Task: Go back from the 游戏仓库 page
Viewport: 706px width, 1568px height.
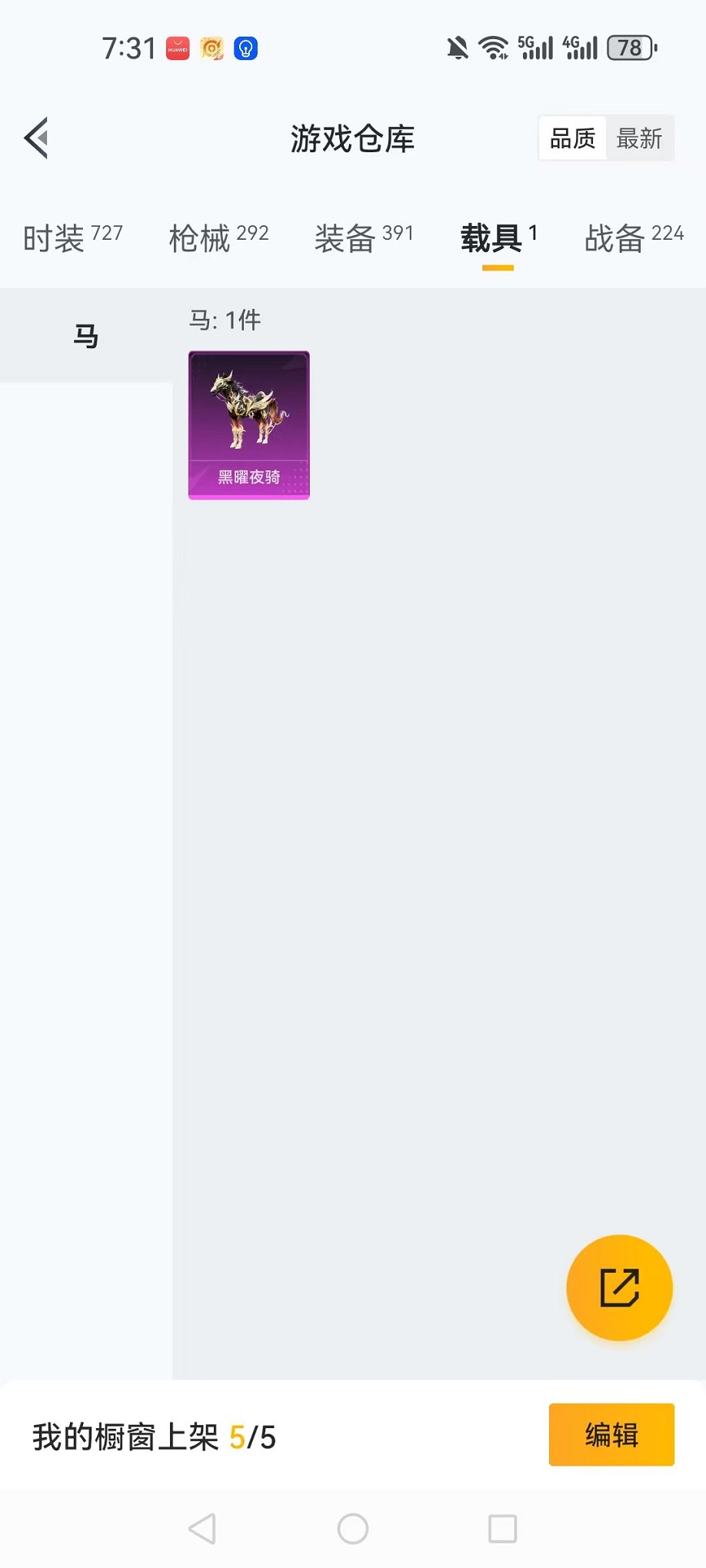Action: (37, 138)
